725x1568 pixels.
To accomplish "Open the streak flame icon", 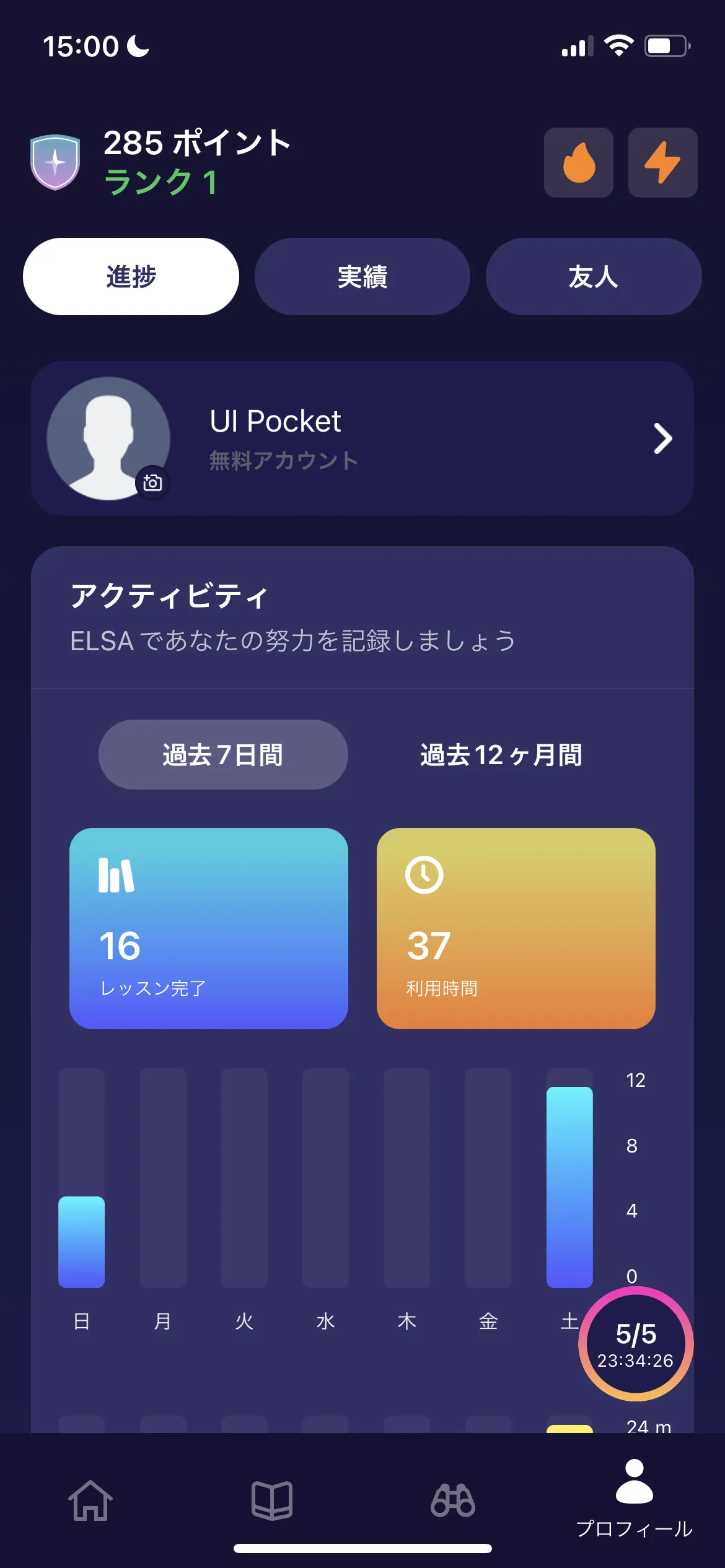I will (x=578, y=162).
